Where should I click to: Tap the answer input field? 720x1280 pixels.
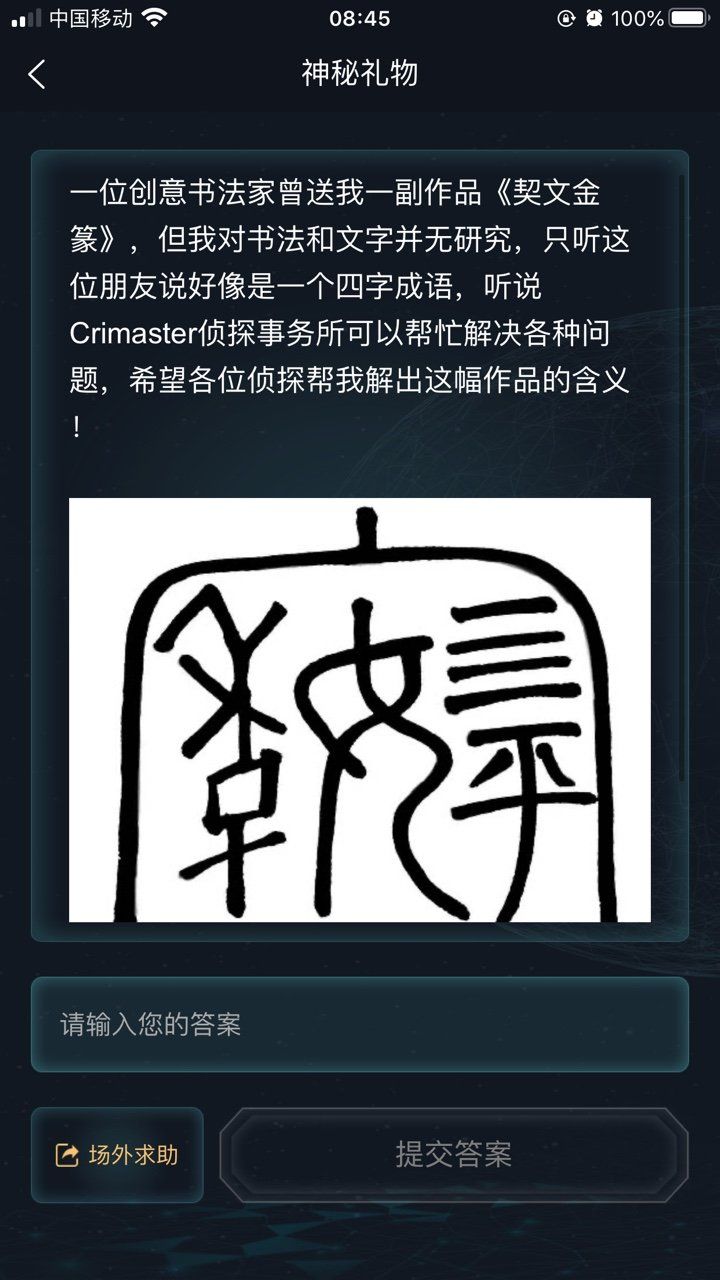(x=360, y=1025)
